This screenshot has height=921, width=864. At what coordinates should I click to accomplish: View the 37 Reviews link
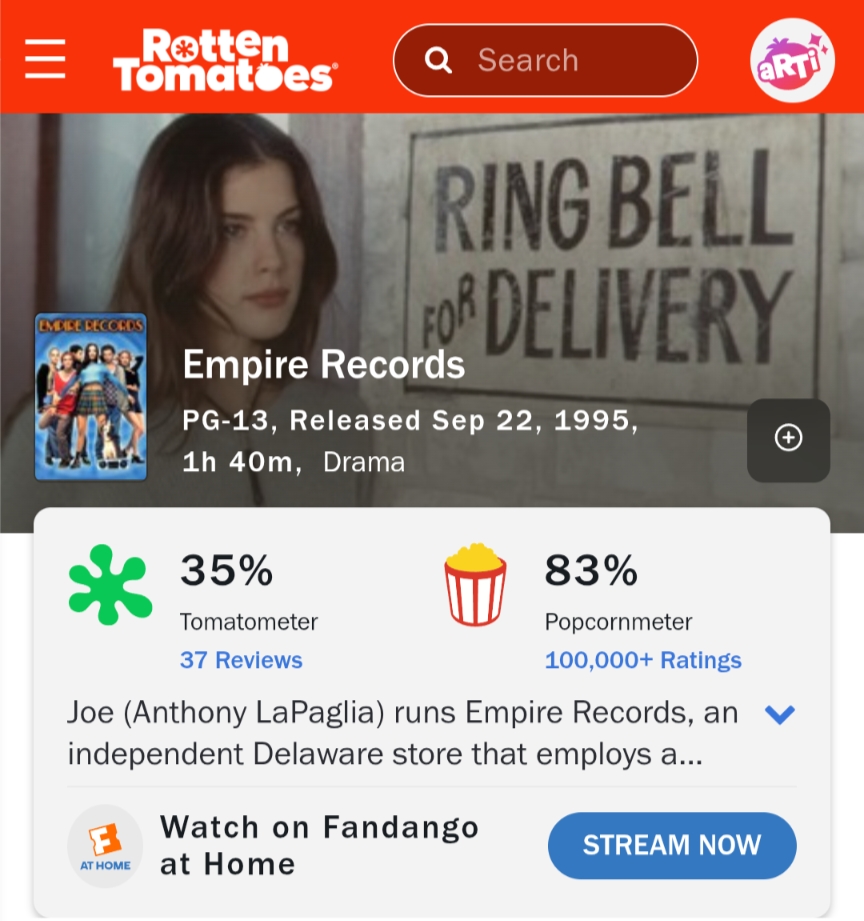(x=241, y=660)
